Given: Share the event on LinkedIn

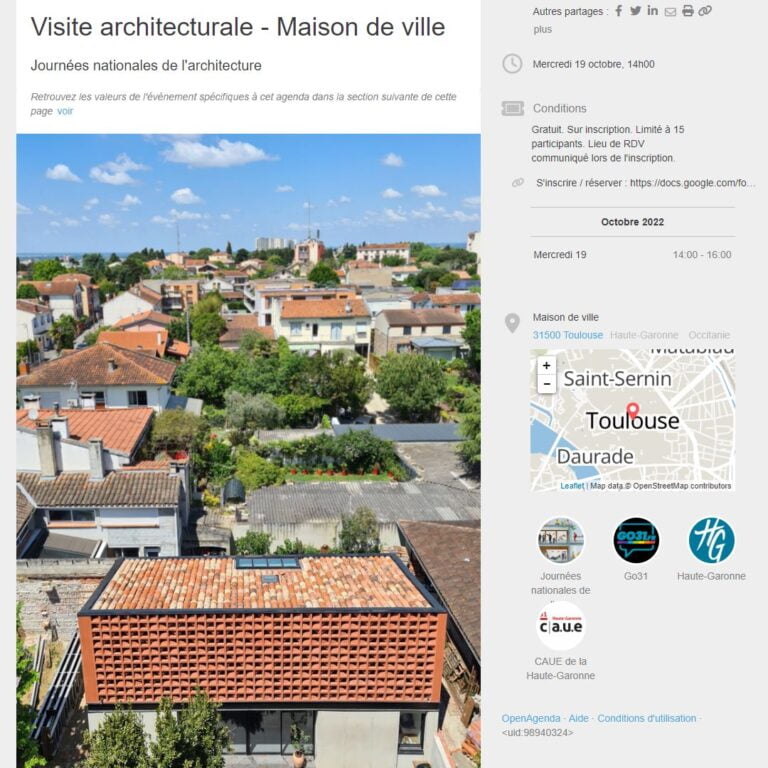Looking at the screenshot, I should click(653, 11).
